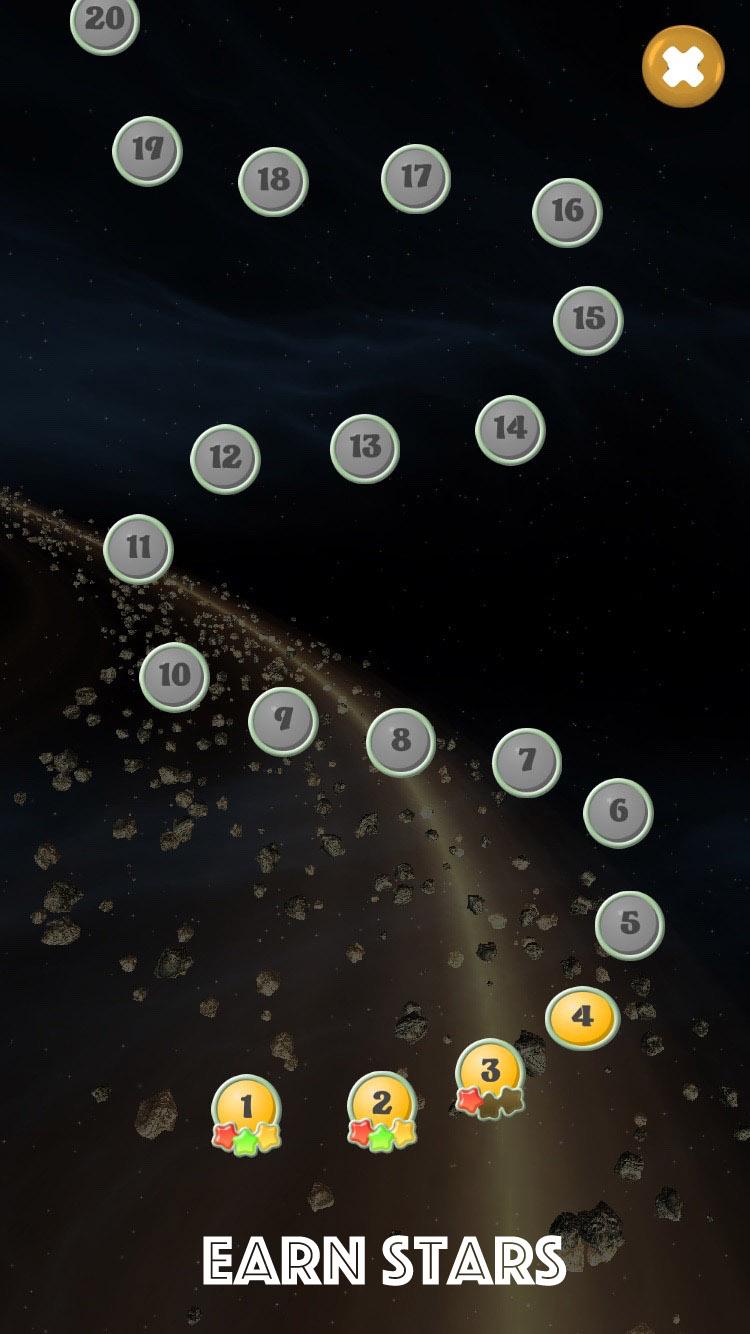Open level 18

[x=273, y=181]
